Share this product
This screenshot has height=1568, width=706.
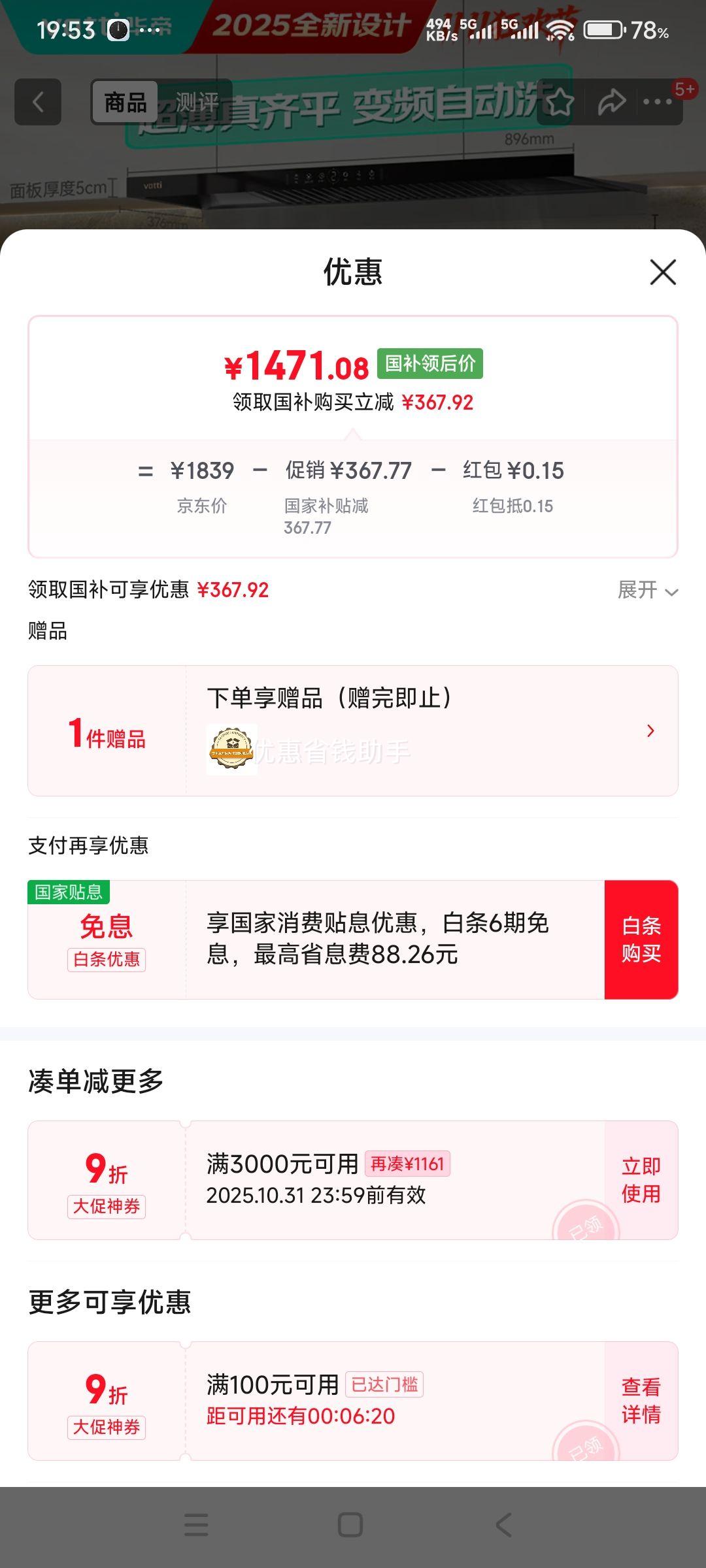click(x=611, y=102)
